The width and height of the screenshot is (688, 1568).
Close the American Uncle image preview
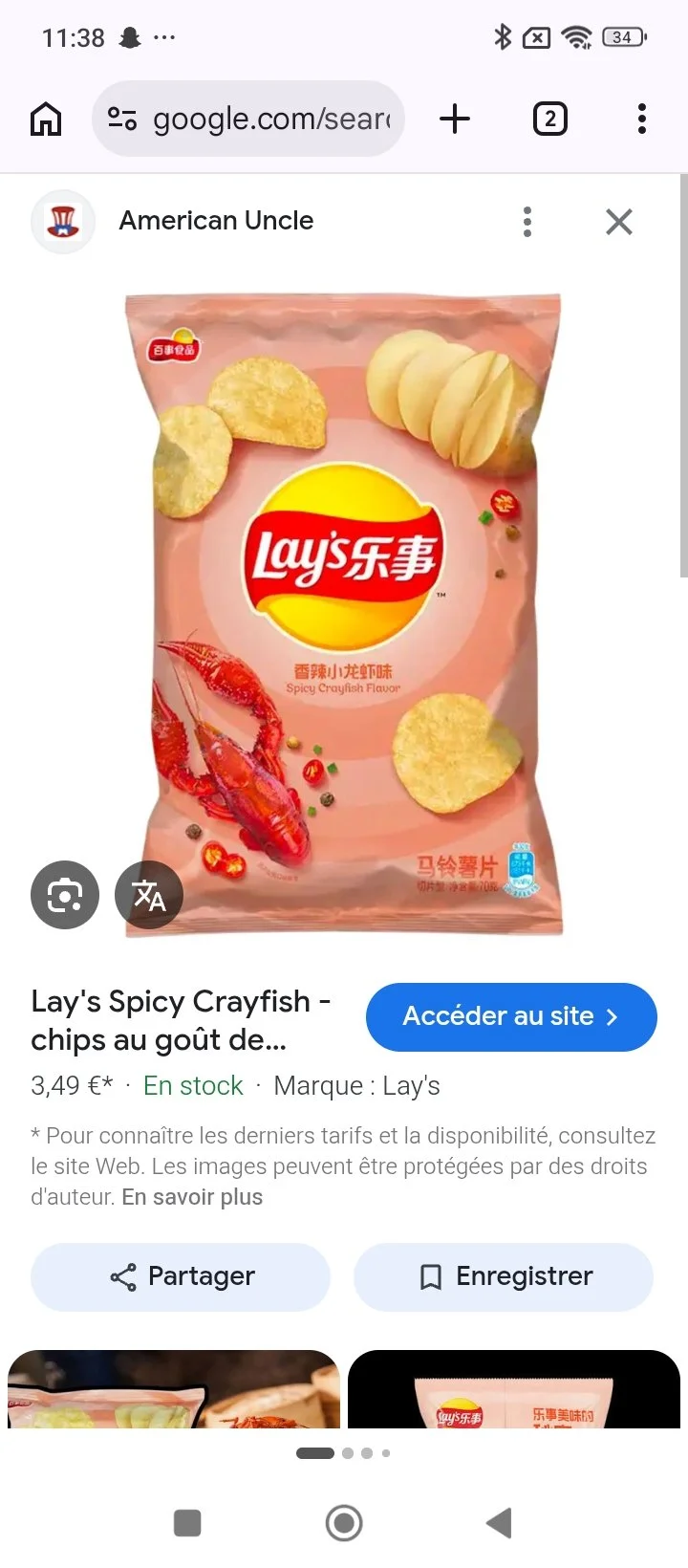[x=619, y=222]
